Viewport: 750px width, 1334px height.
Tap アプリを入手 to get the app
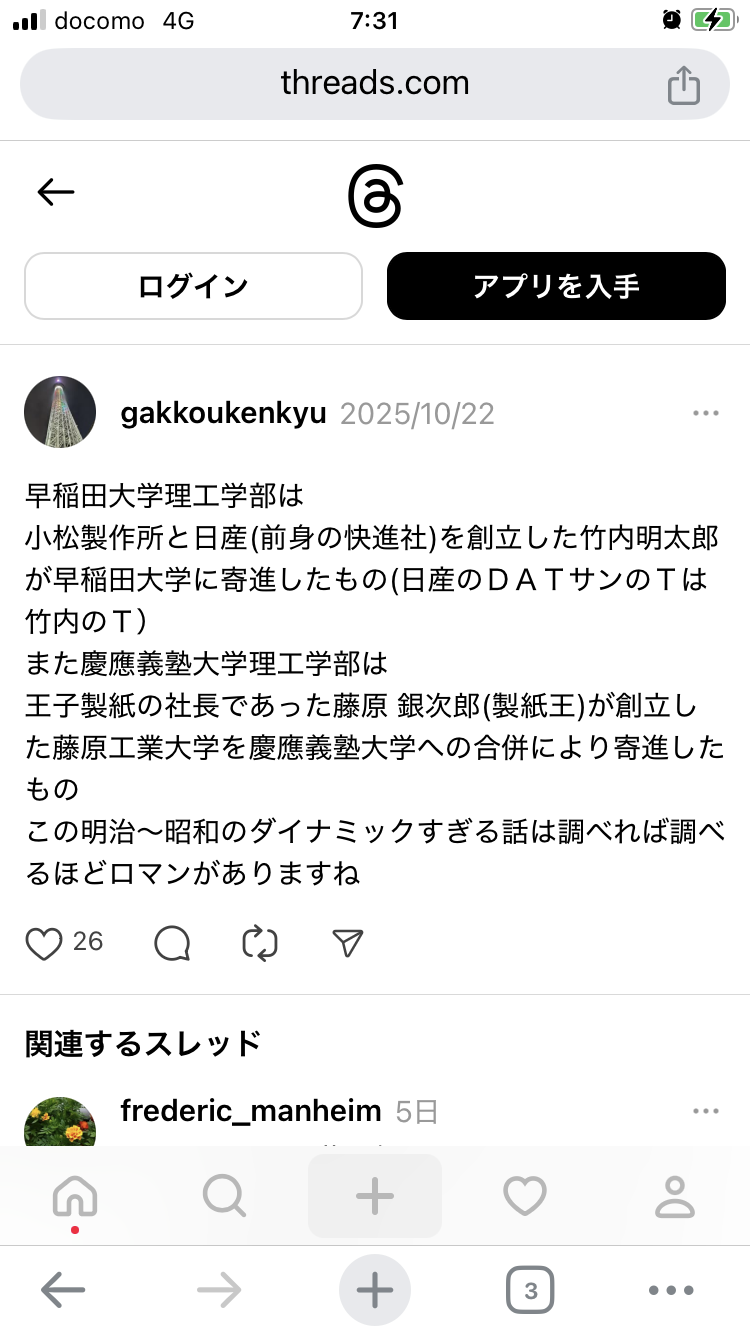556,286
